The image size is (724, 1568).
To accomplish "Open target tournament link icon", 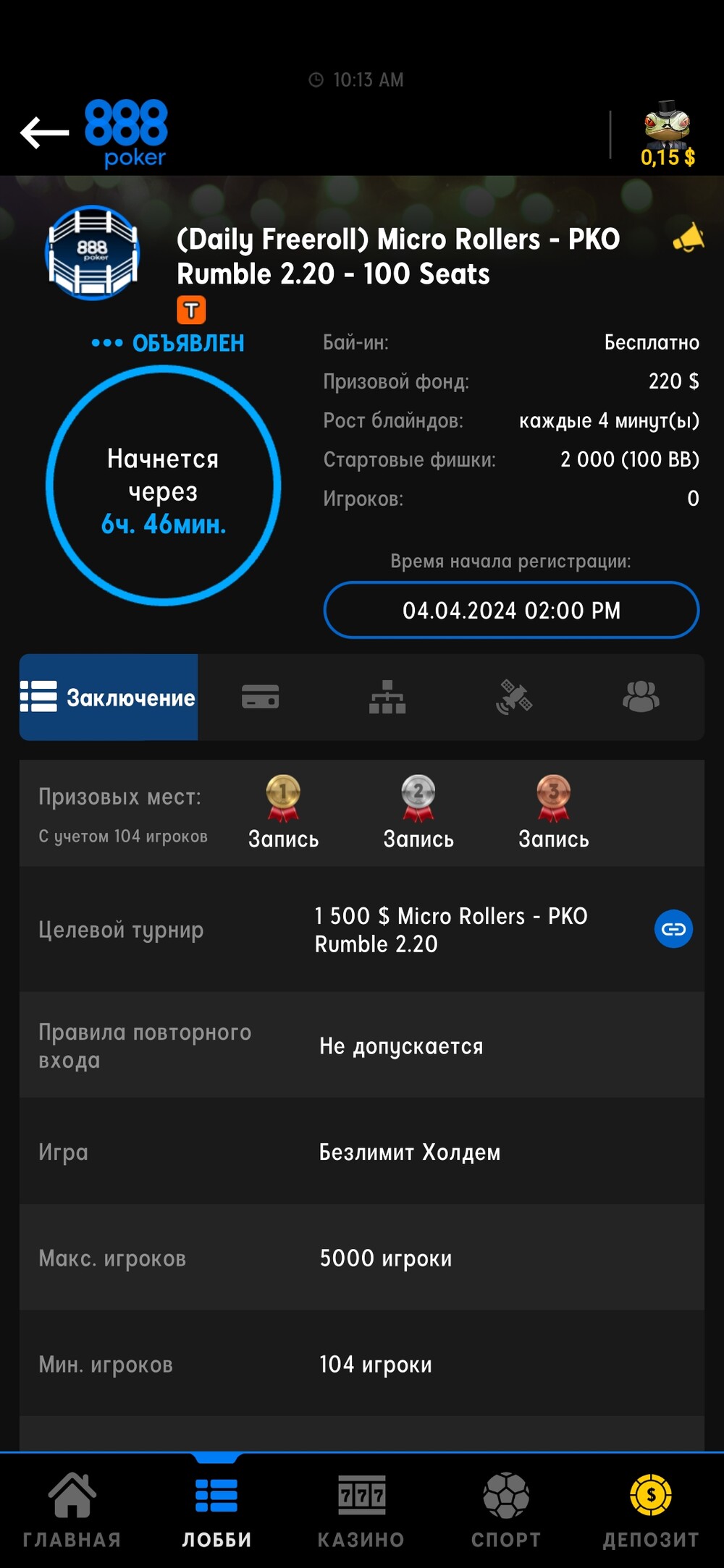I will pos(673,929).
